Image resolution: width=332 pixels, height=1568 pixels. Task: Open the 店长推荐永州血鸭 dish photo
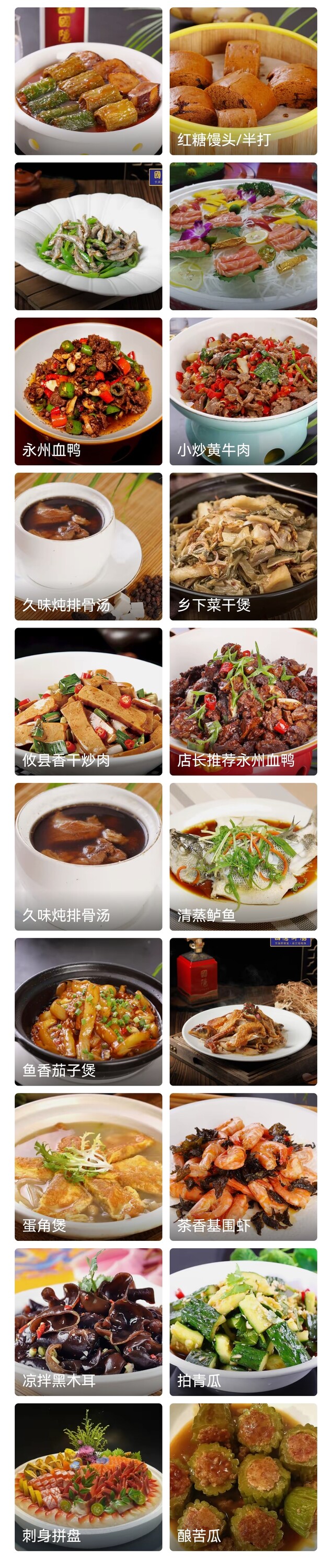click(x=243, y=701)
